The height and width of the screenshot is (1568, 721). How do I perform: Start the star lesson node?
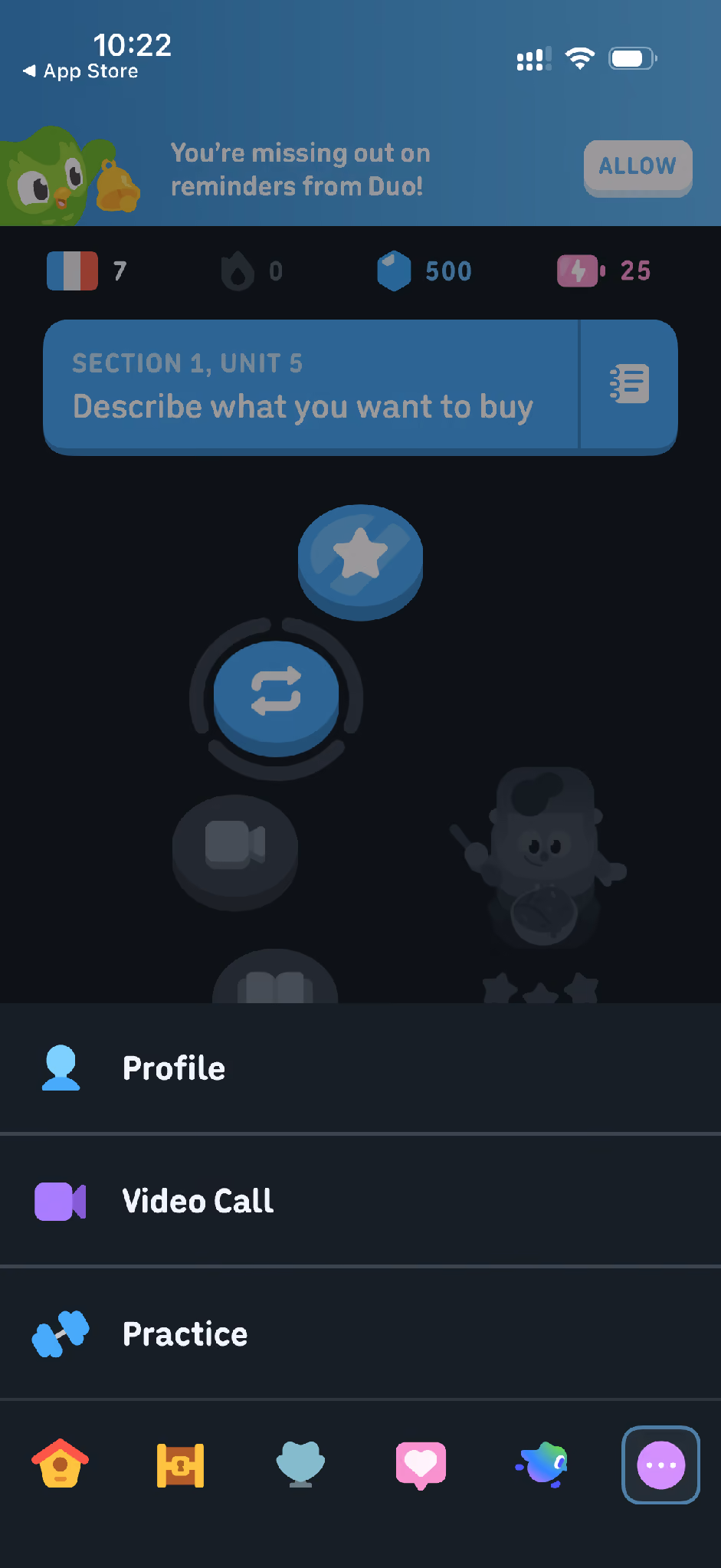(x=360, y=559)
